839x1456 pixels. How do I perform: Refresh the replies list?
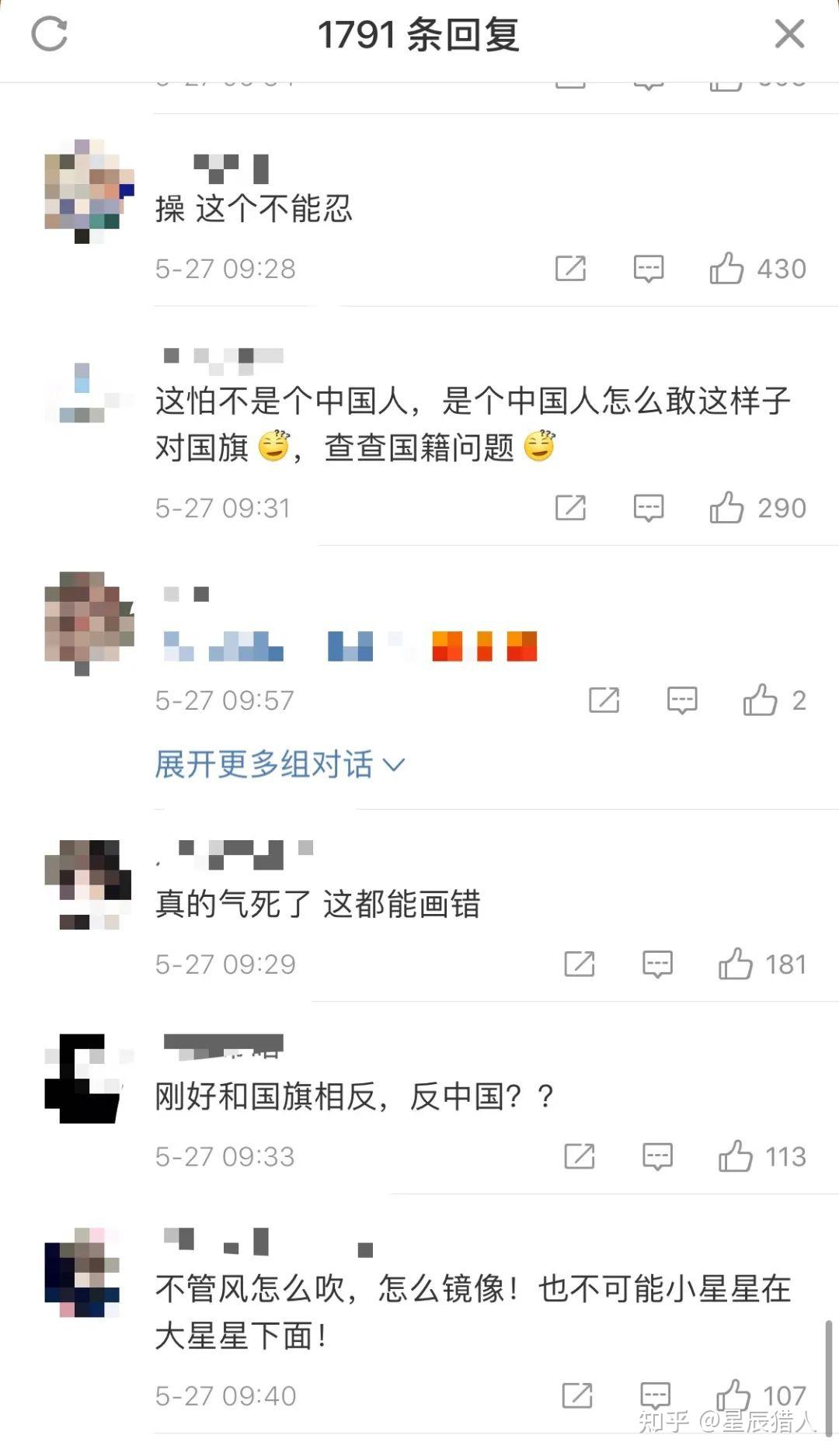coord(50,34)
